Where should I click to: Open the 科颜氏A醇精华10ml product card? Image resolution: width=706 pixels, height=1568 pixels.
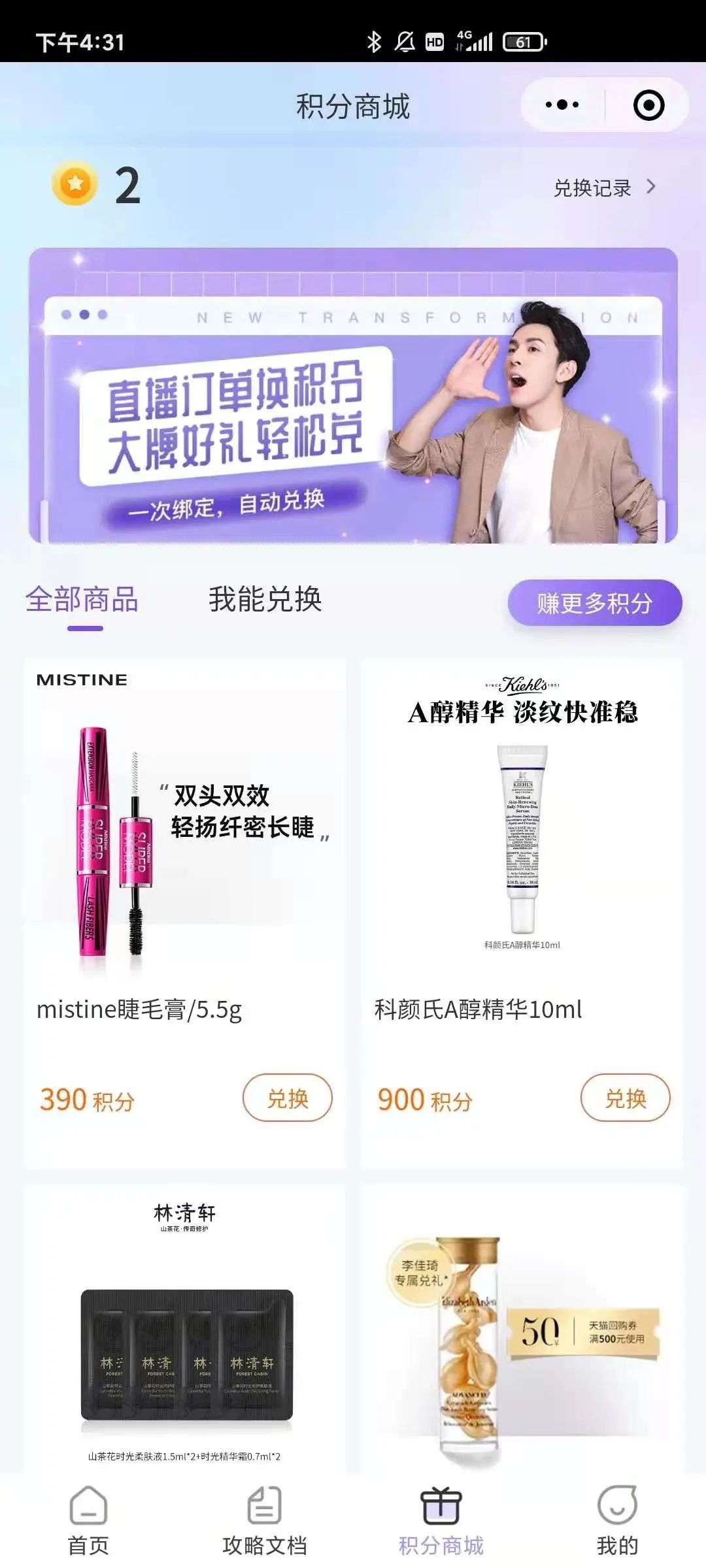click(522, 849)
